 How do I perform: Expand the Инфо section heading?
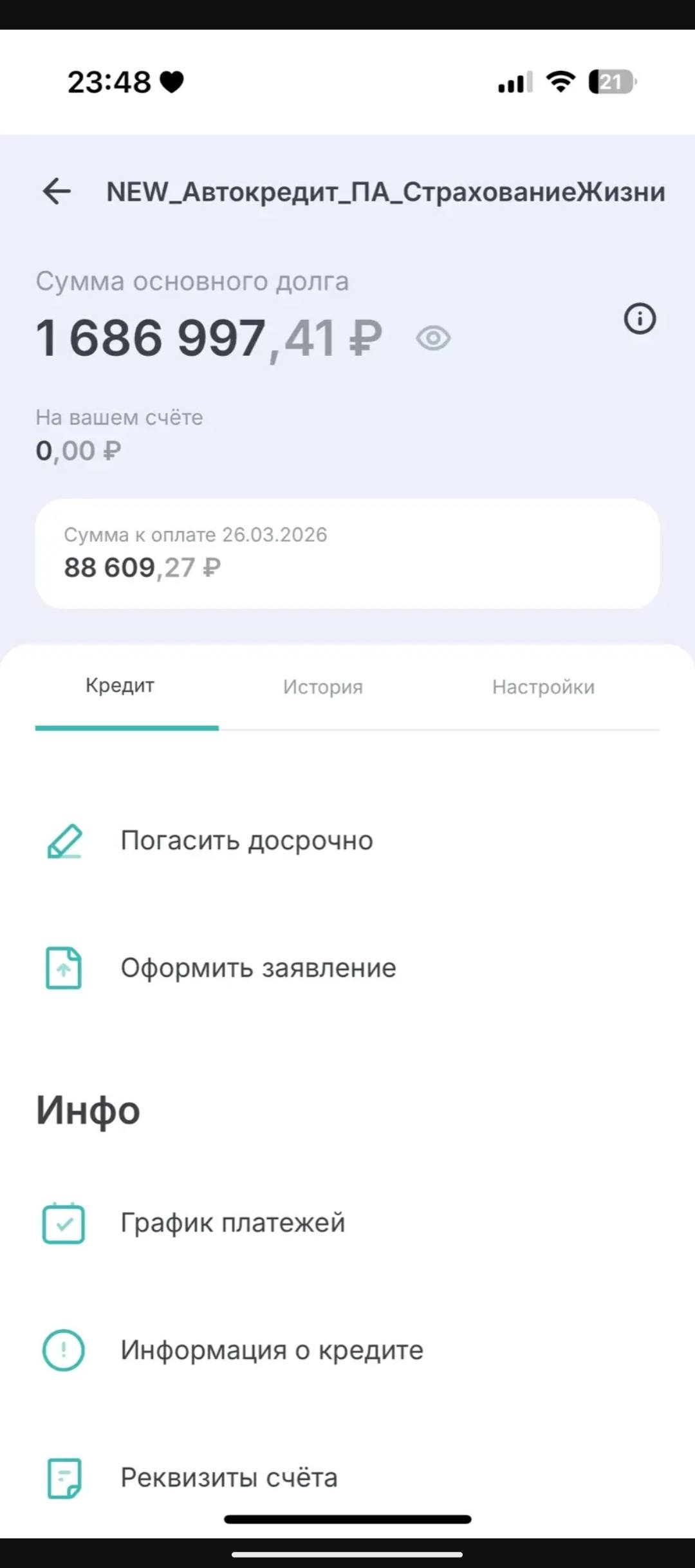(x=88, y=1108)
